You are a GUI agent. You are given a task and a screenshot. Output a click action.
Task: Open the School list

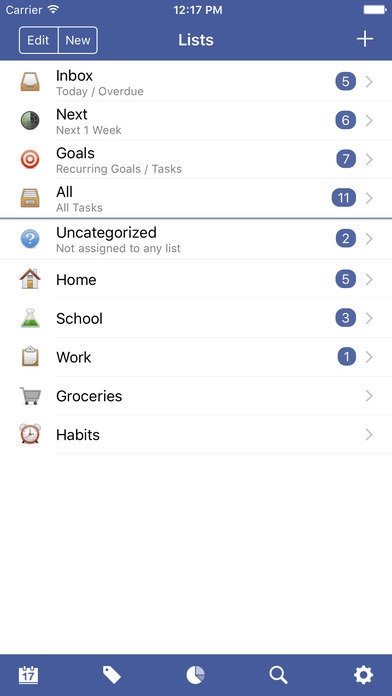click(x=196, y=318)
